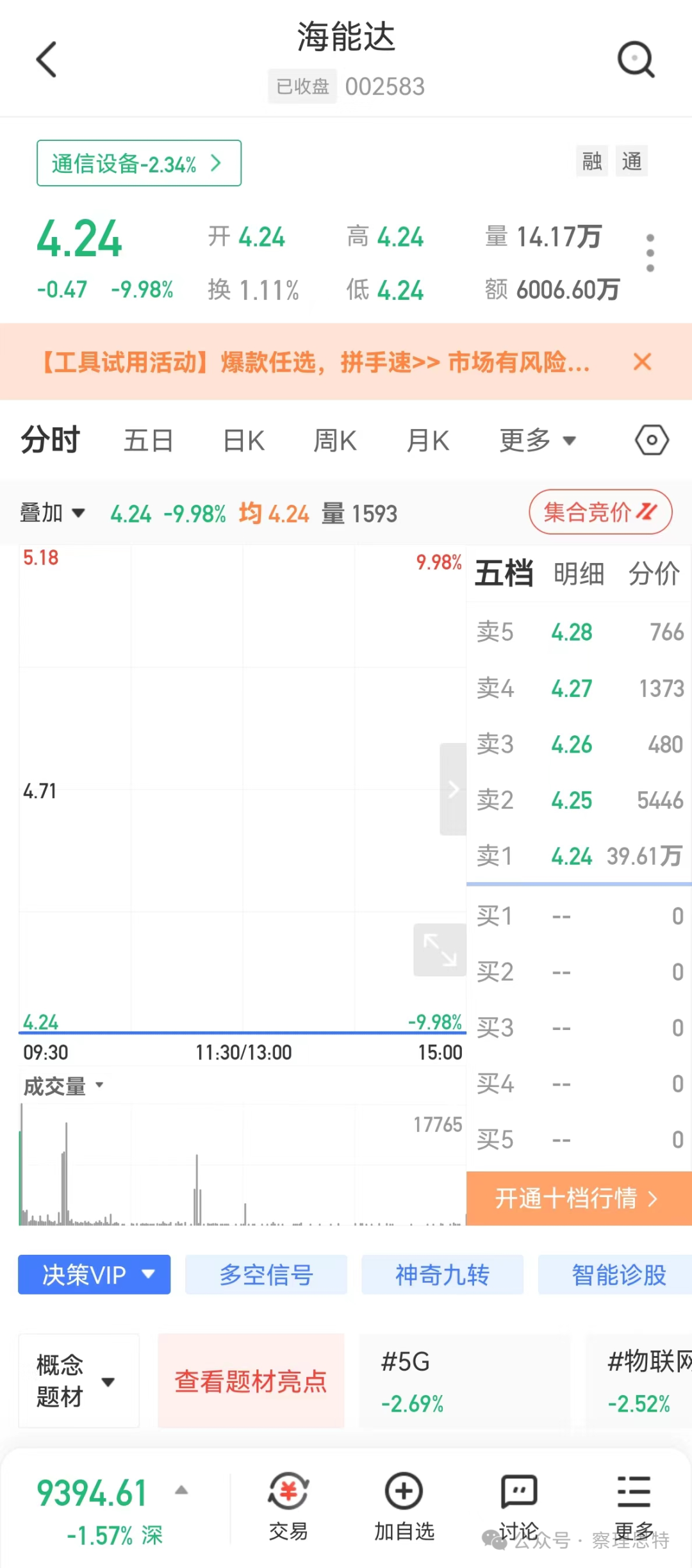The height and width of the screenshot is (1568, 692).
Task: Expand the 叠加 overlay dropdown
Action: coord(53,513)
